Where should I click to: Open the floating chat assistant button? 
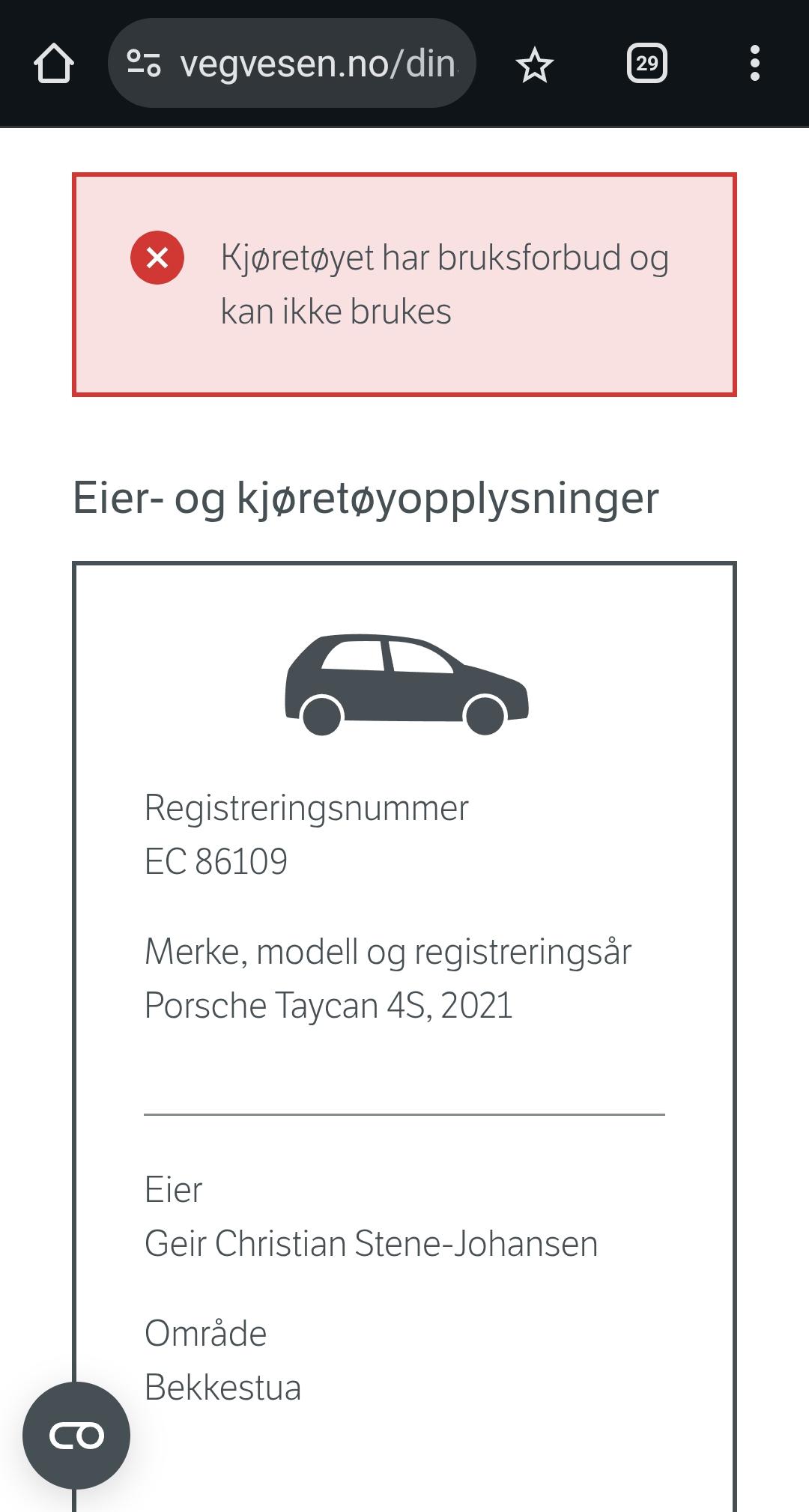[x=76, y=1436]
